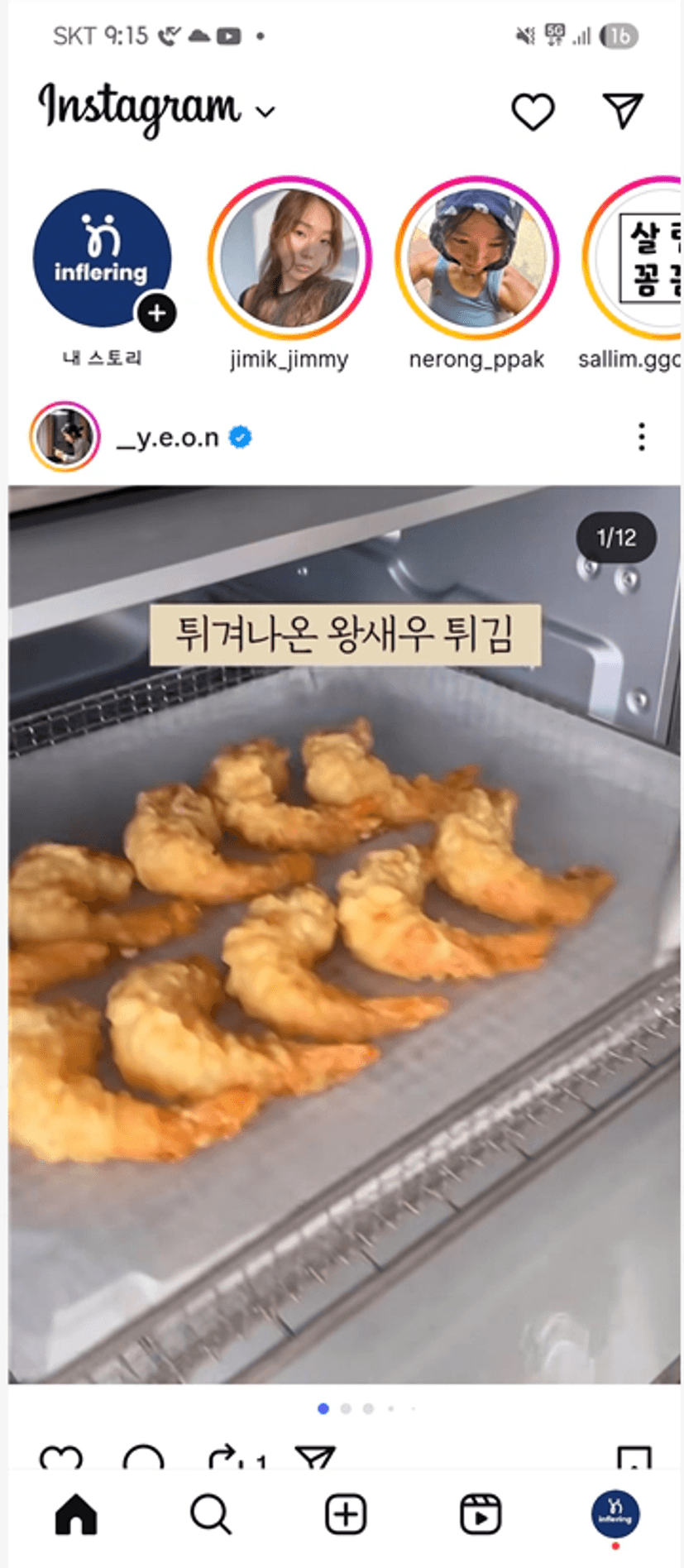684x1568 pixels.
Task: Like the _y.e.o.n post
Action: point(61,1458)
